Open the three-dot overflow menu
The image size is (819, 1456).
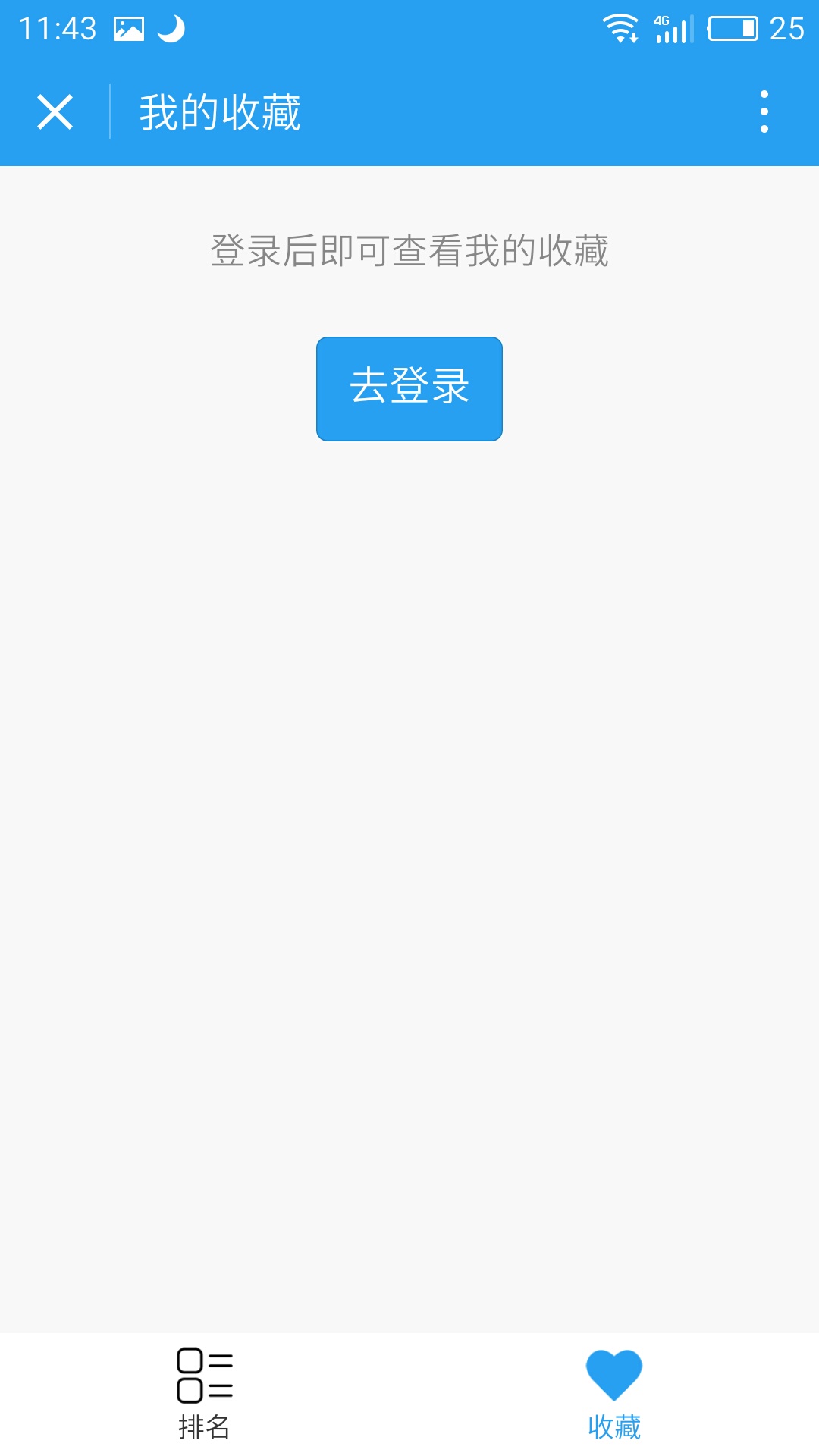click(x=764, y=112)
